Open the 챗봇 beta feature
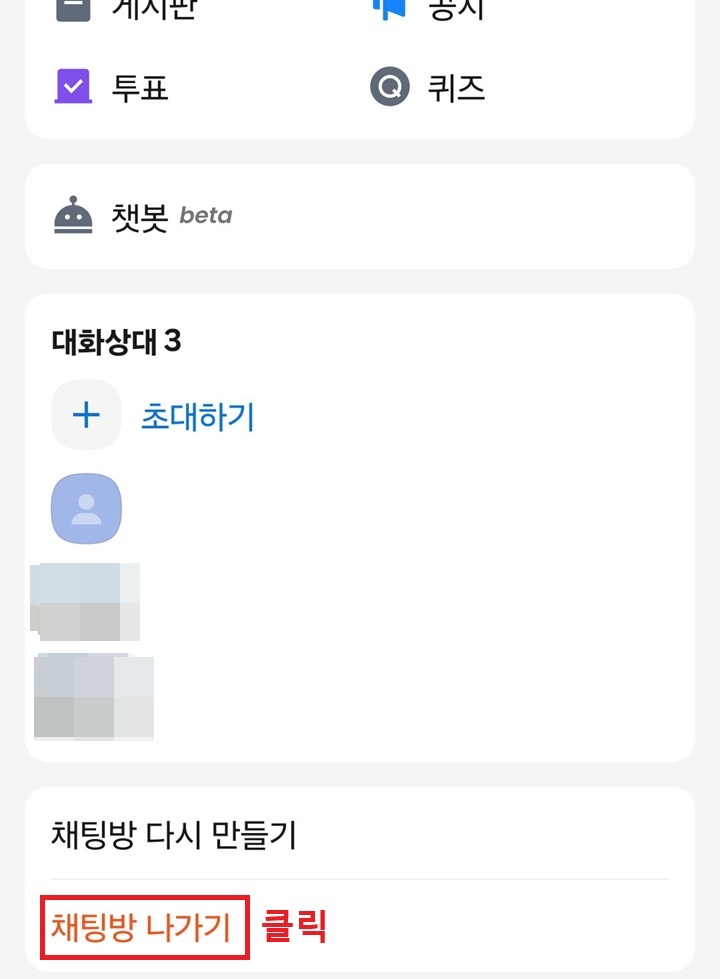The width and height of the screenshot is (720, 979). (x=140, y=215)
